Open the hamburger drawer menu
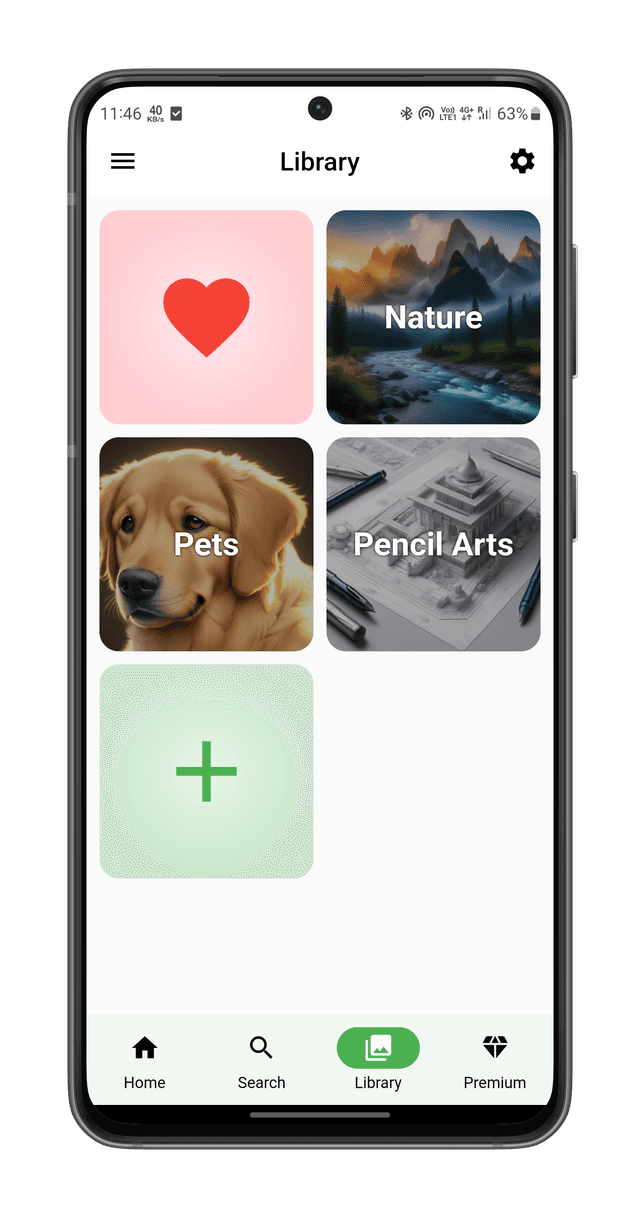 coord(123,162)
